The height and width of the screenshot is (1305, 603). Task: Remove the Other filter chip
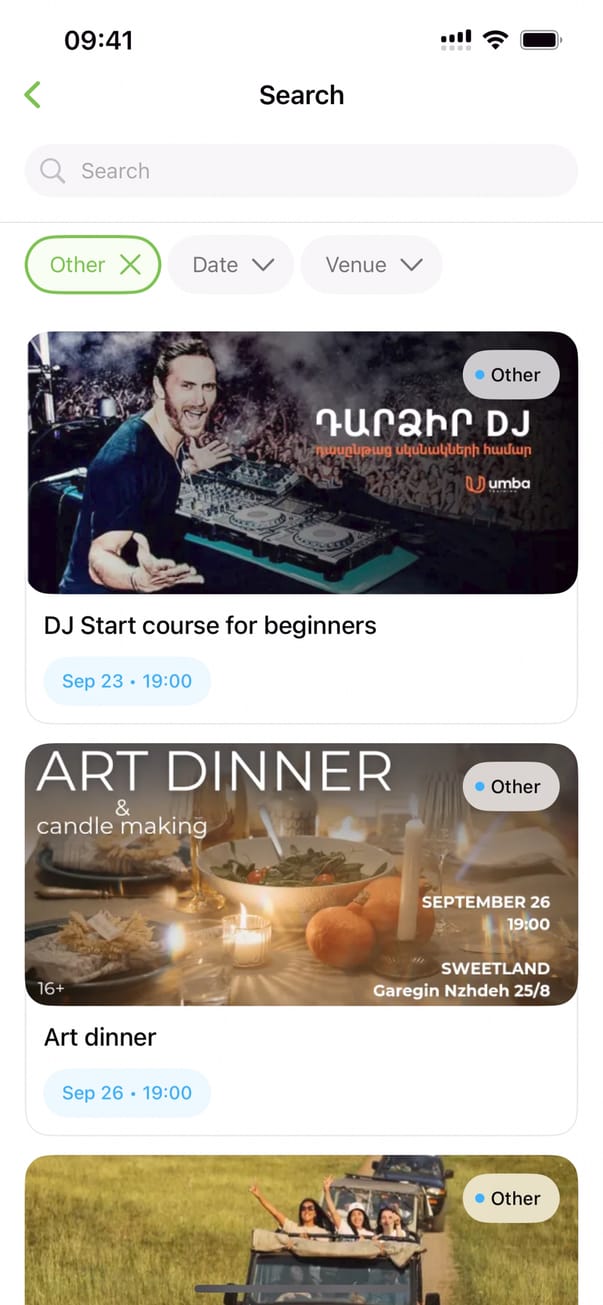130,265
